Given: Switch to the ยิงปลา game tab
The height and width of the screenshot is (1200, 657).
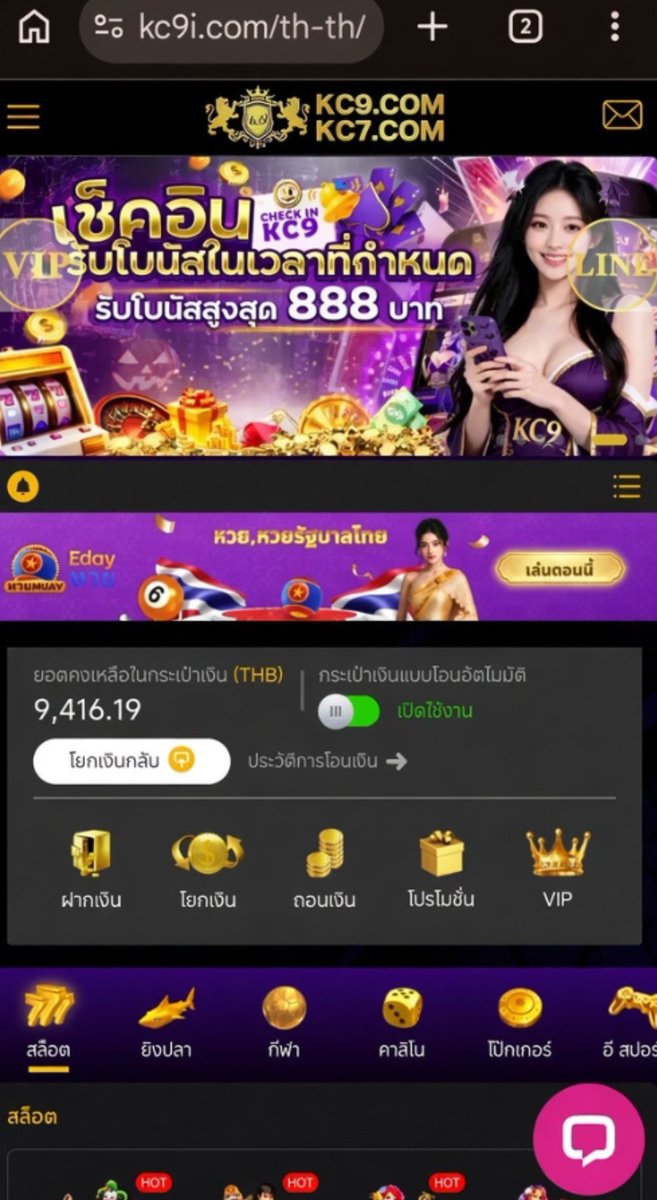Looking at the screenshot, I should pos(166,1023).
